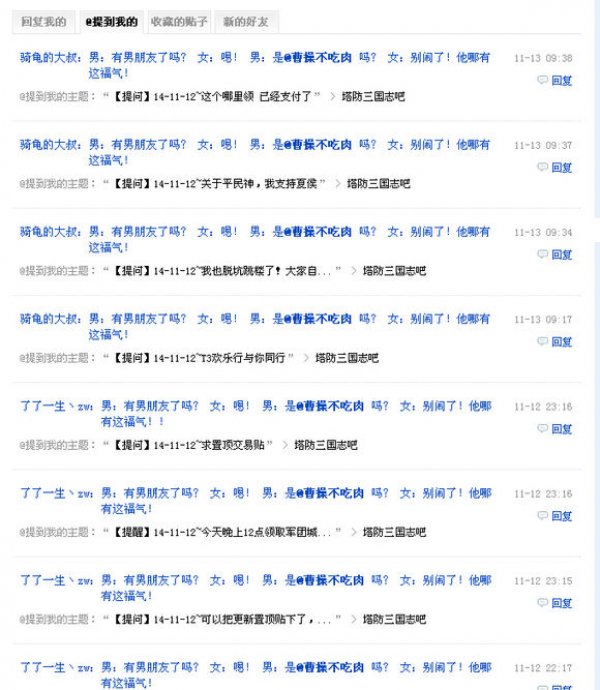Open the 收藏的贴子 tab
Screen dimensions: 600x690
tap(179, 21)
